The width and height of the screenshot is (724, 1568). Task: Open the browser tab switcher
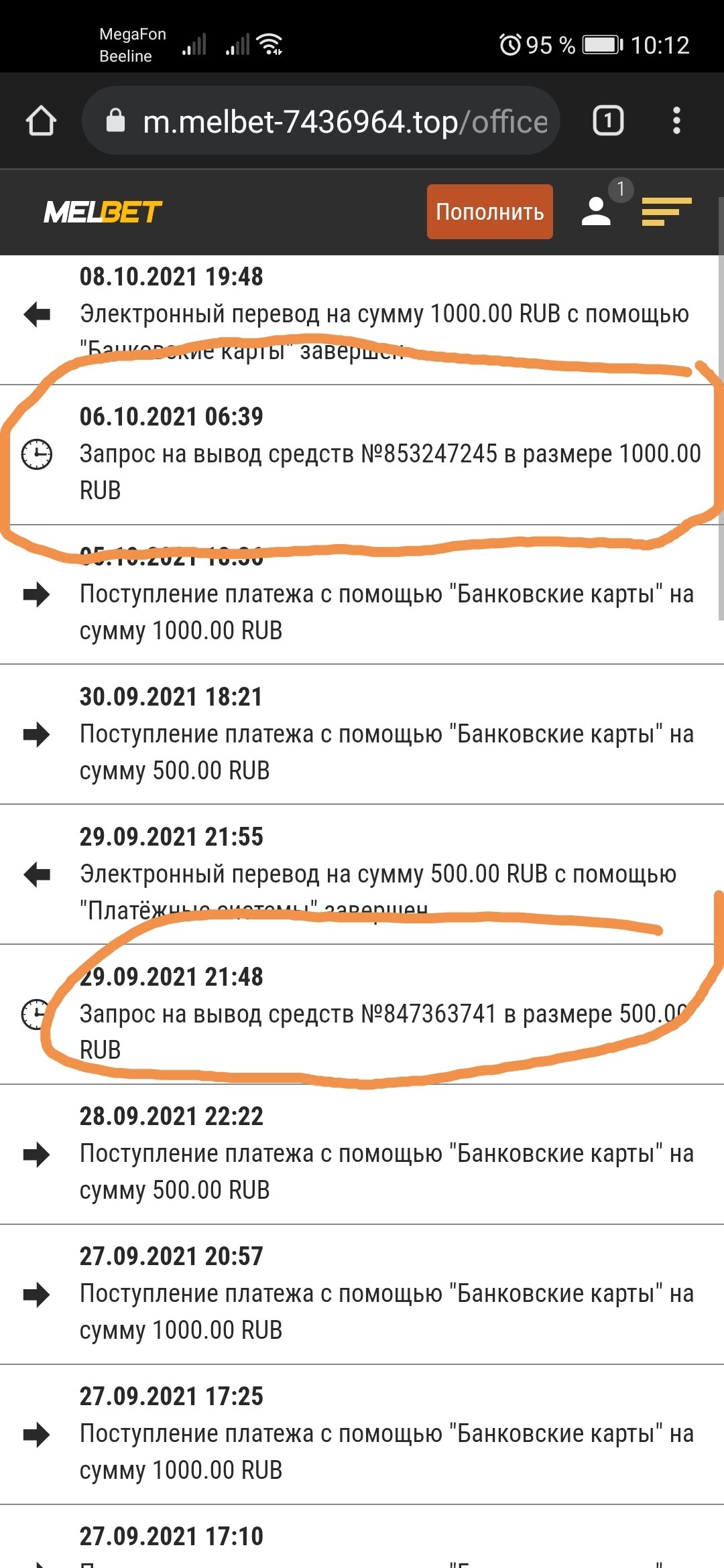pos(608,121)
